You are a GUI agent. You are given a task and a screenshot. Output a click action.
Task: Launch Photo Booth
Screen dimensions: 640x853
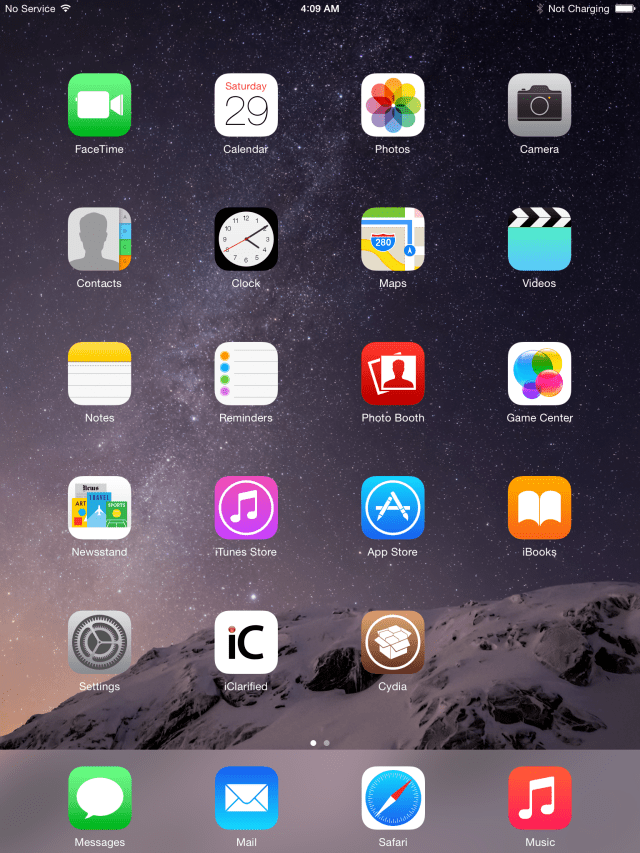(393, 373)
